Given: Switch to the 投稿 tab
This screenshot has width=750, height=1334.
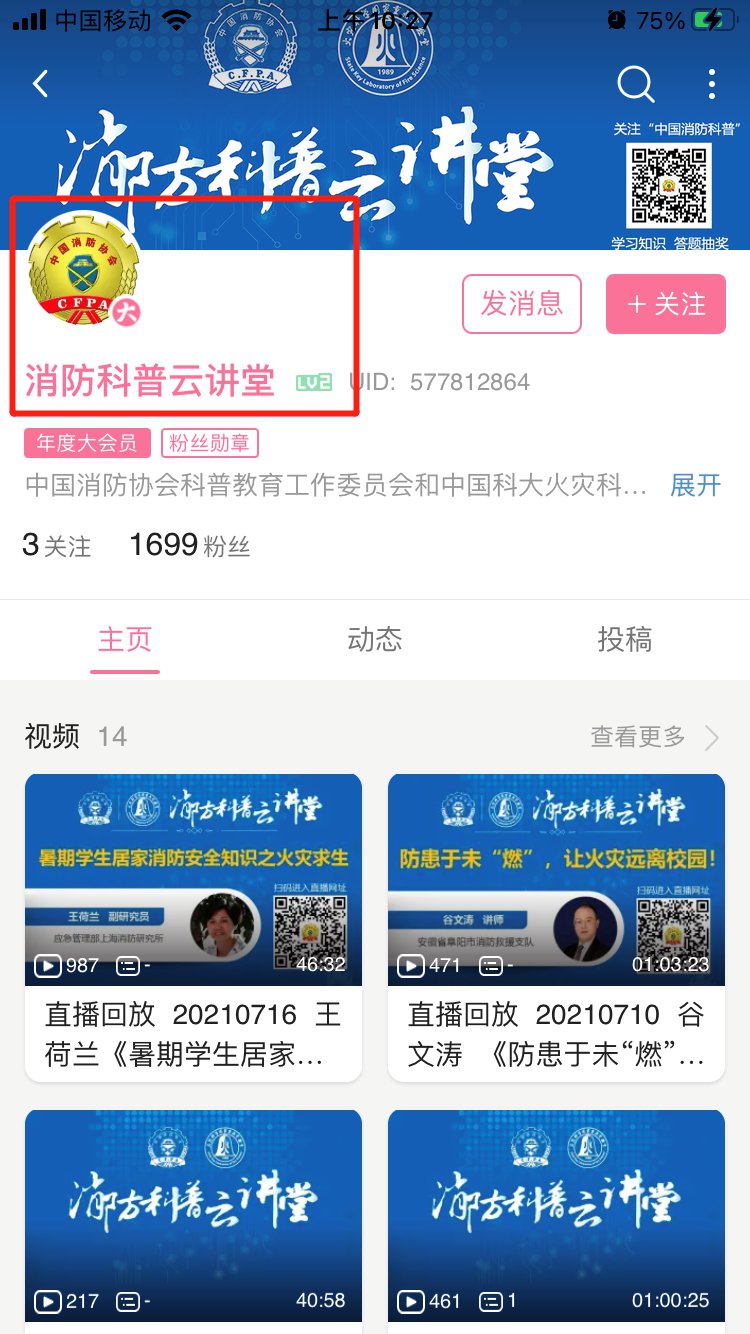Looking at the screenshot, I should tap(625, 640).
